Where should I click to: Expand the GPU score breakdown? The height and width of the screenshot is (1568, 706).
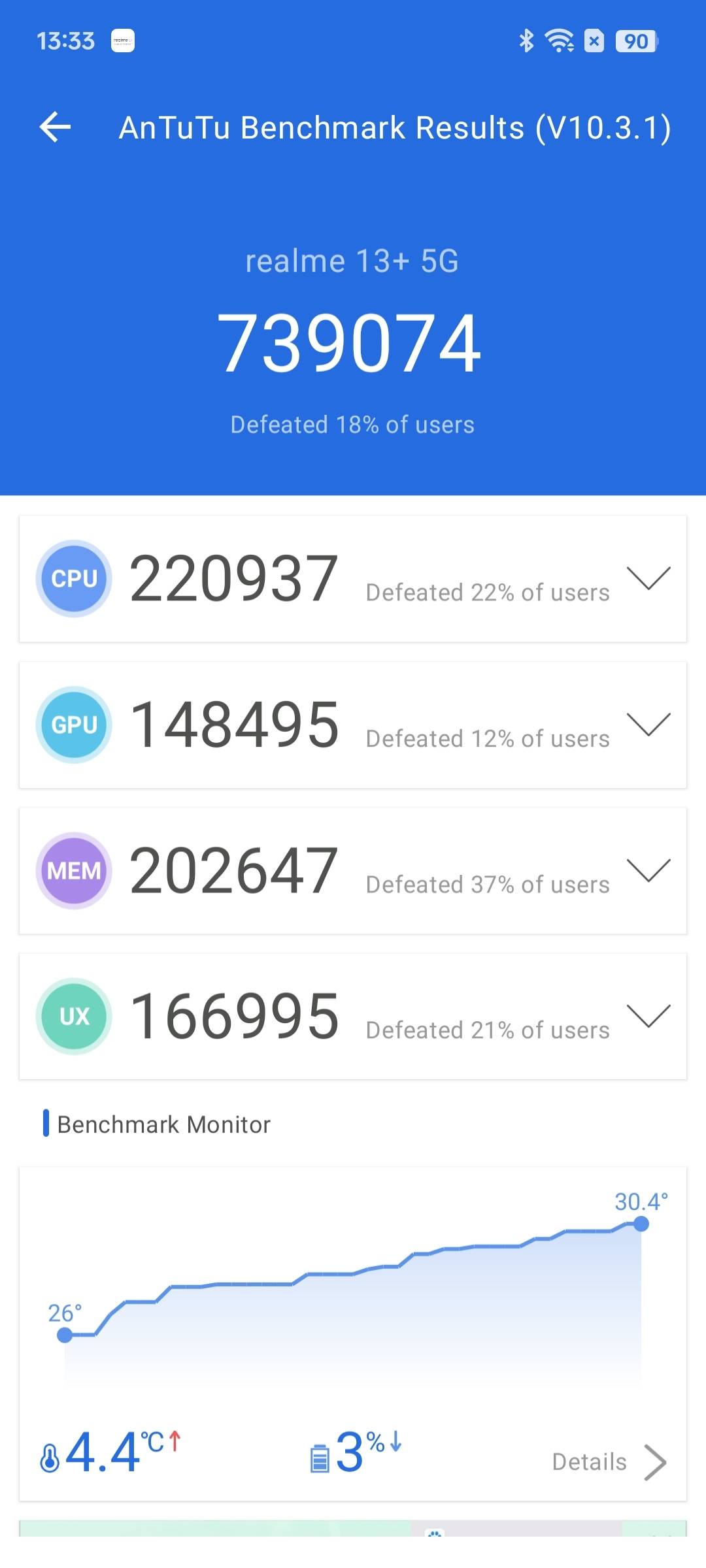coord(648,725)
